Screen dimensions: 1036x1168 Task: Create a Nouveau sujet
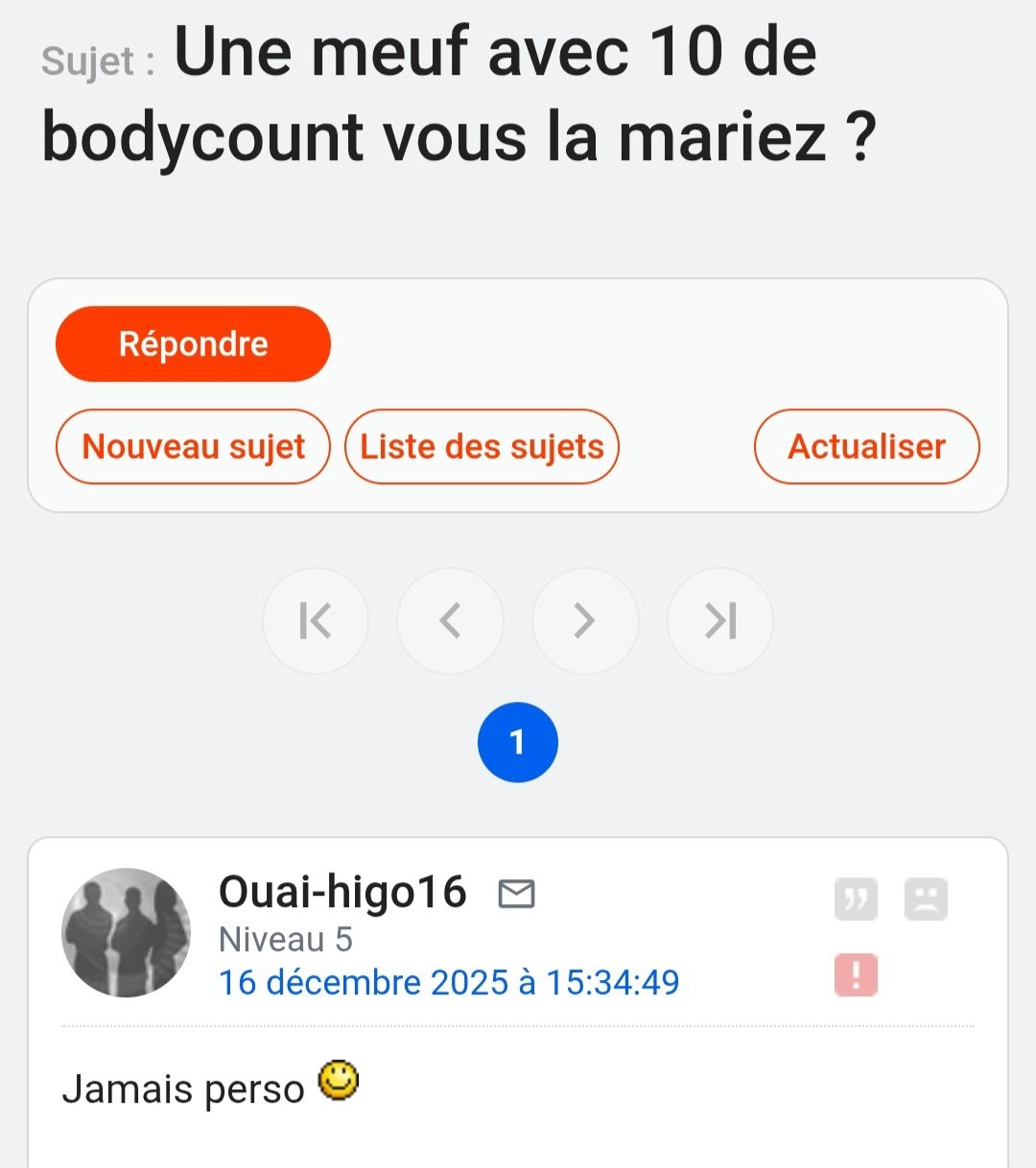193,447
